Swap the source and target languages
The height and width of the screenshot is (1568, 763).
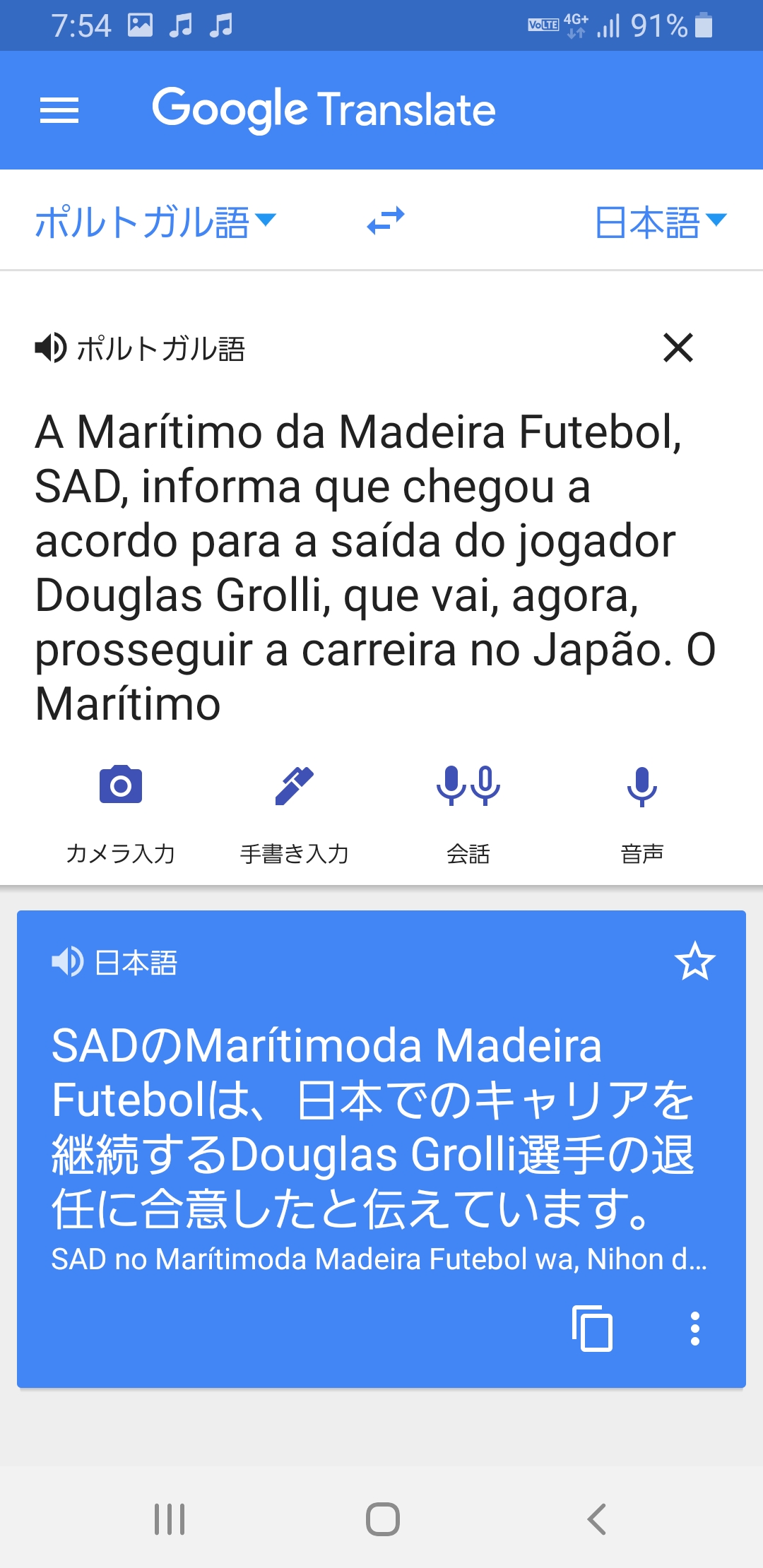pos(386,220)
